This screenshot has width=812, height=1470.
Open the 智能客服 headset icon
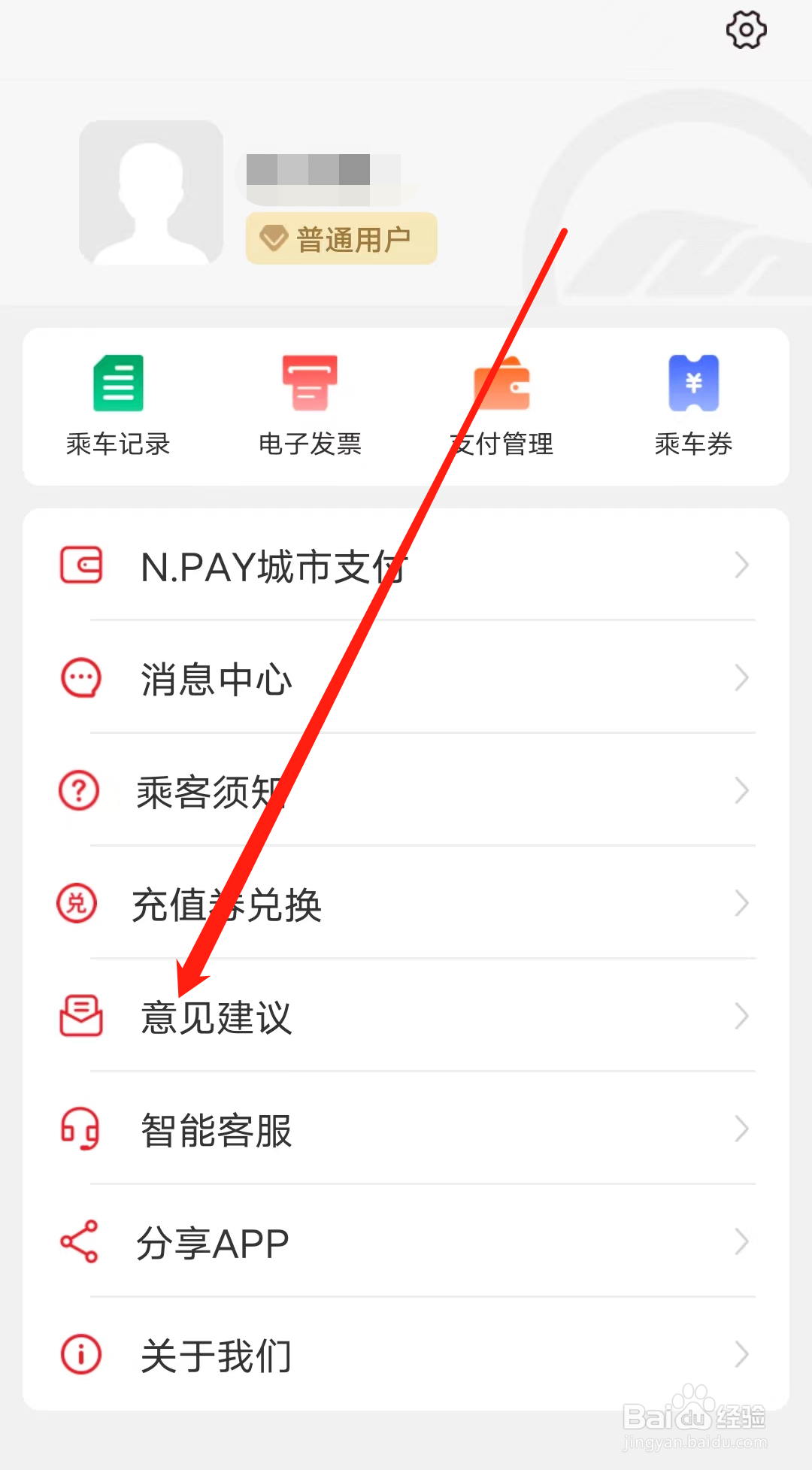78,1129
